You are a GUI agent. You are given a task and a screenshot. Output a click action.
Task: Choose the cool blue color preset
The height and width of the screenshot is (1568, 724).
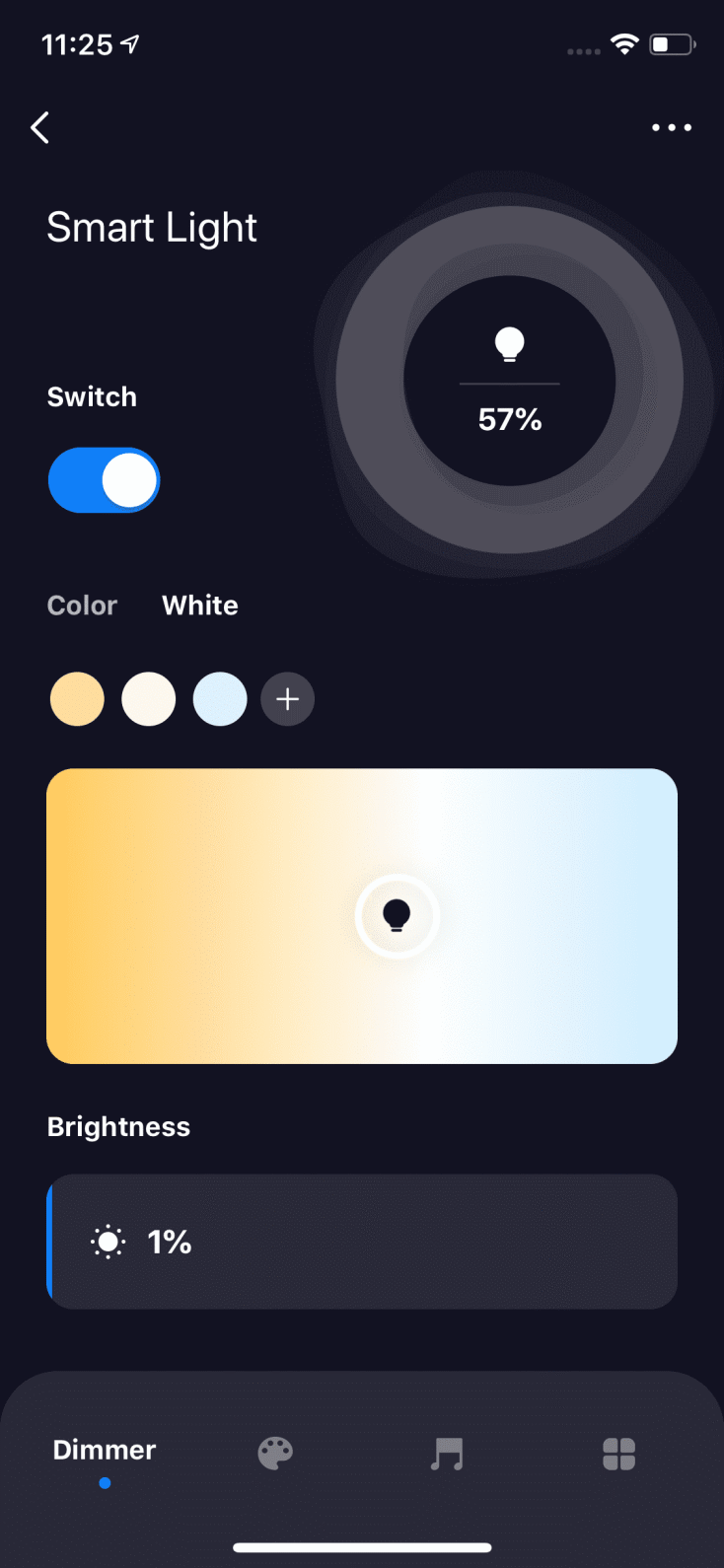(x=220, y=699)
